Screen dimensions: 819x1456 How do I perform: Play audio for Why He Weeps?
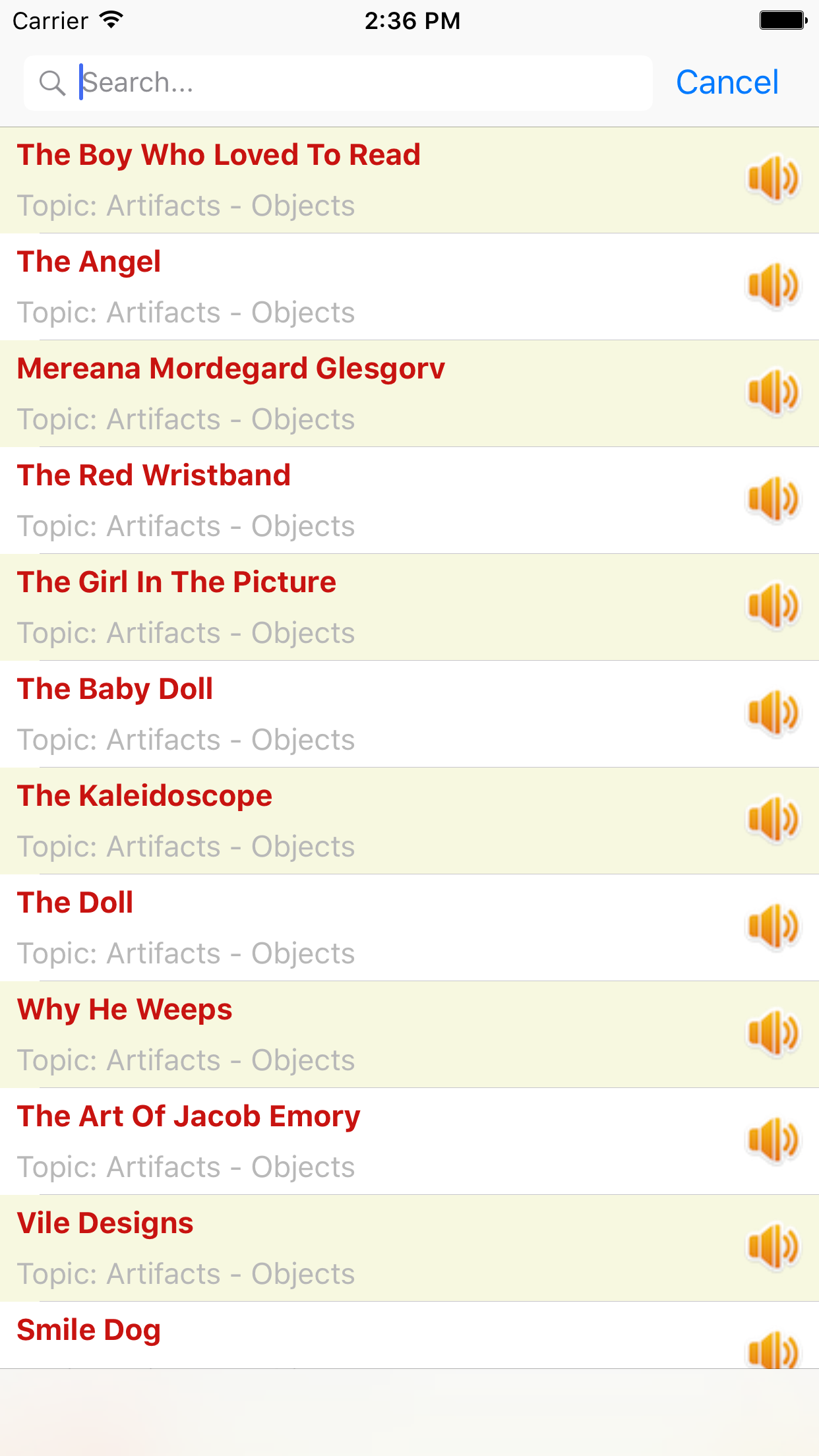(773, 1033)
